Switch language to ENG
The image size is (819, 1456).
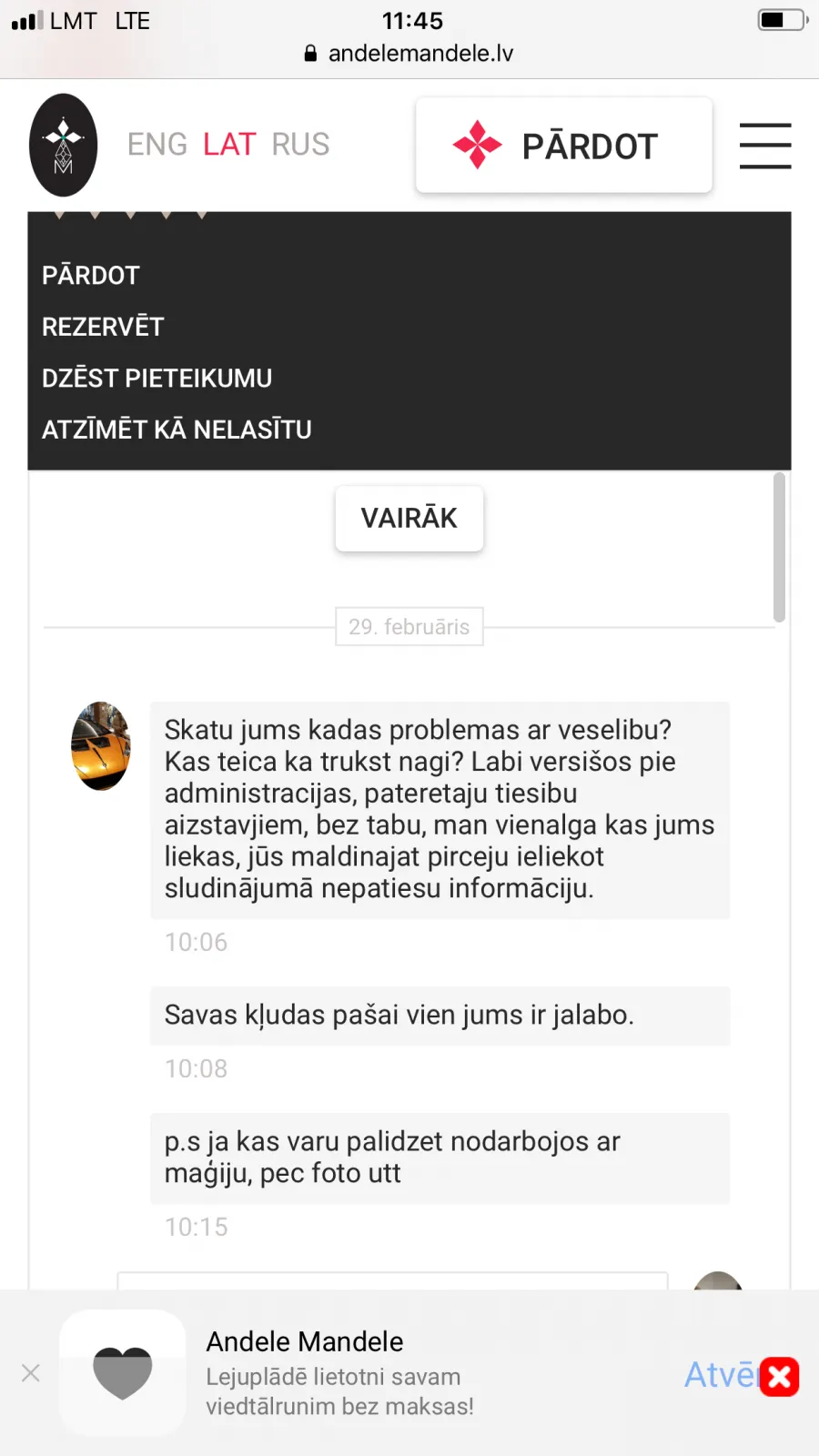pyautogui.click(x=157, y=145)
